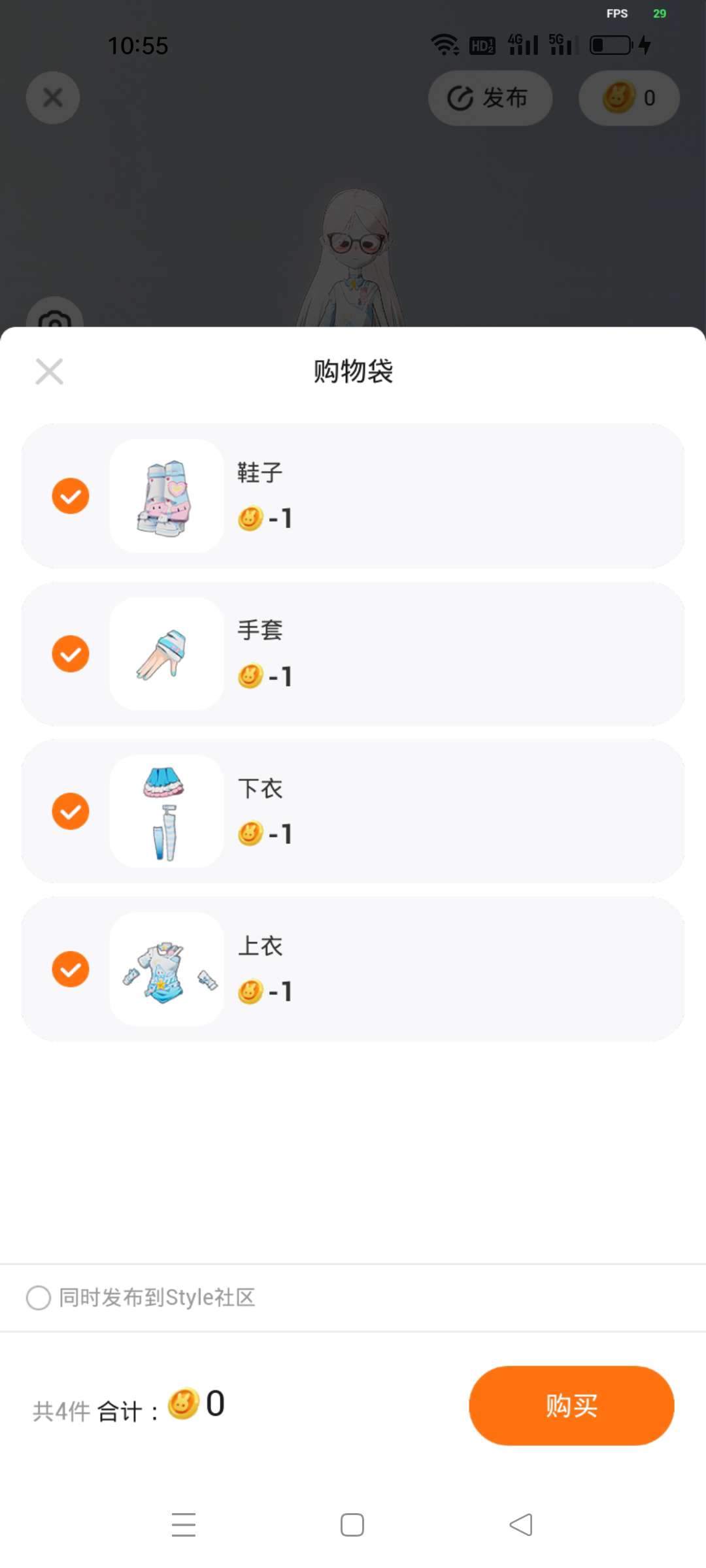Deselect the 上衣 item checkbox
Screen dimensions: 706x1568
pyautogui.click(x=71, y=969)
